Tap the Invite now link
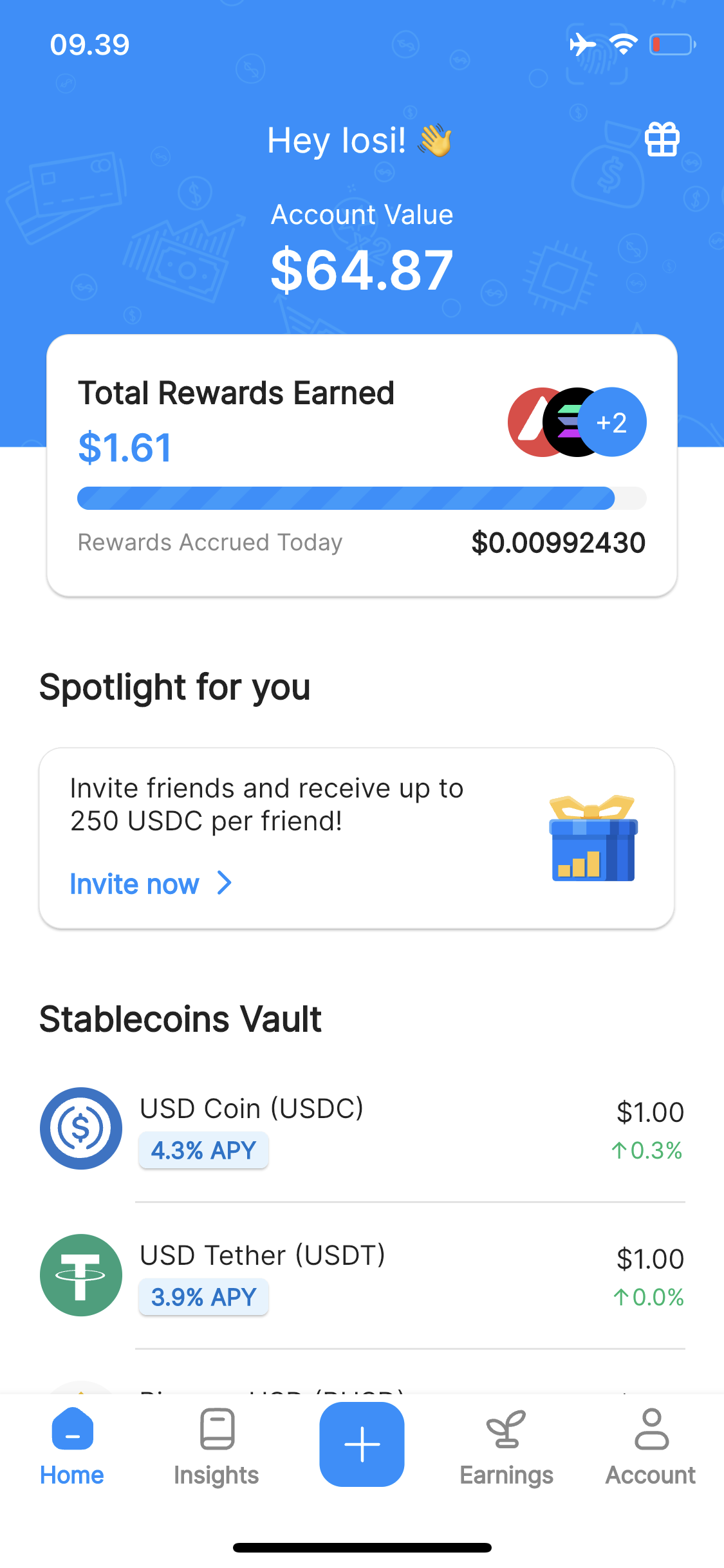This screenshot has height=1568, width=724. pyautogui.click(x=151, y=884)
